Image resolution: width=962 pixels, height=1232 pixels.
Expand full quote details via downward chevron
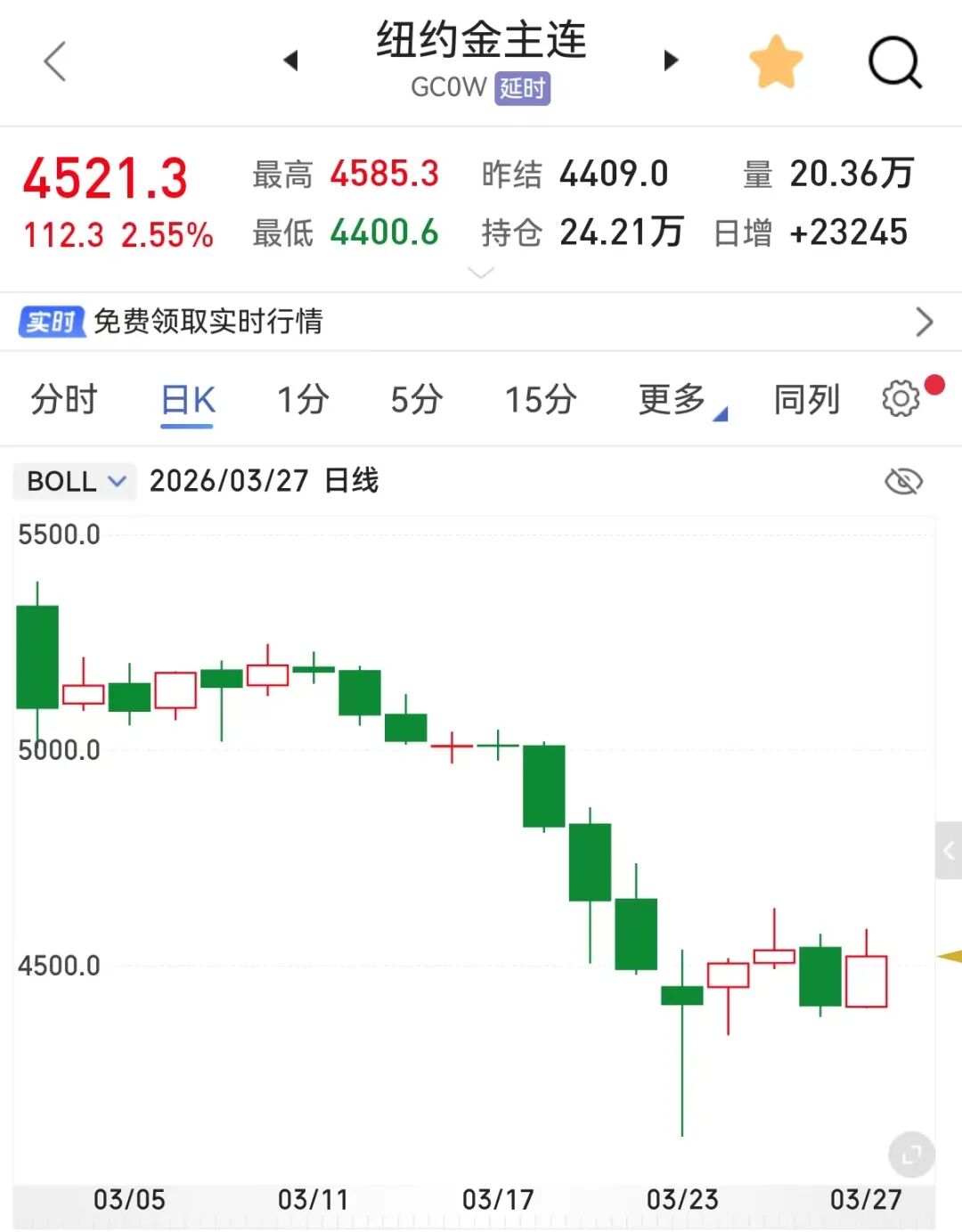click(x=481, y=272)
